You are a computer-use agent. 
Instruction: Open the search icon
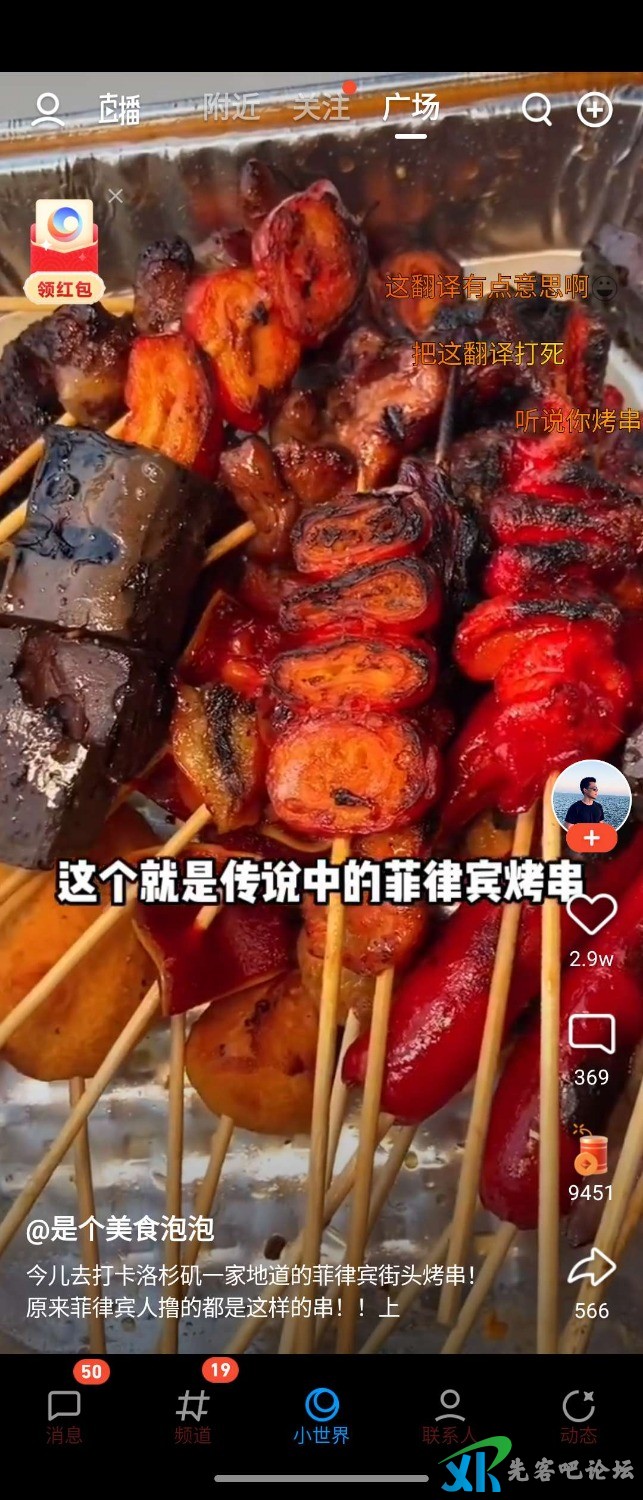537,110
